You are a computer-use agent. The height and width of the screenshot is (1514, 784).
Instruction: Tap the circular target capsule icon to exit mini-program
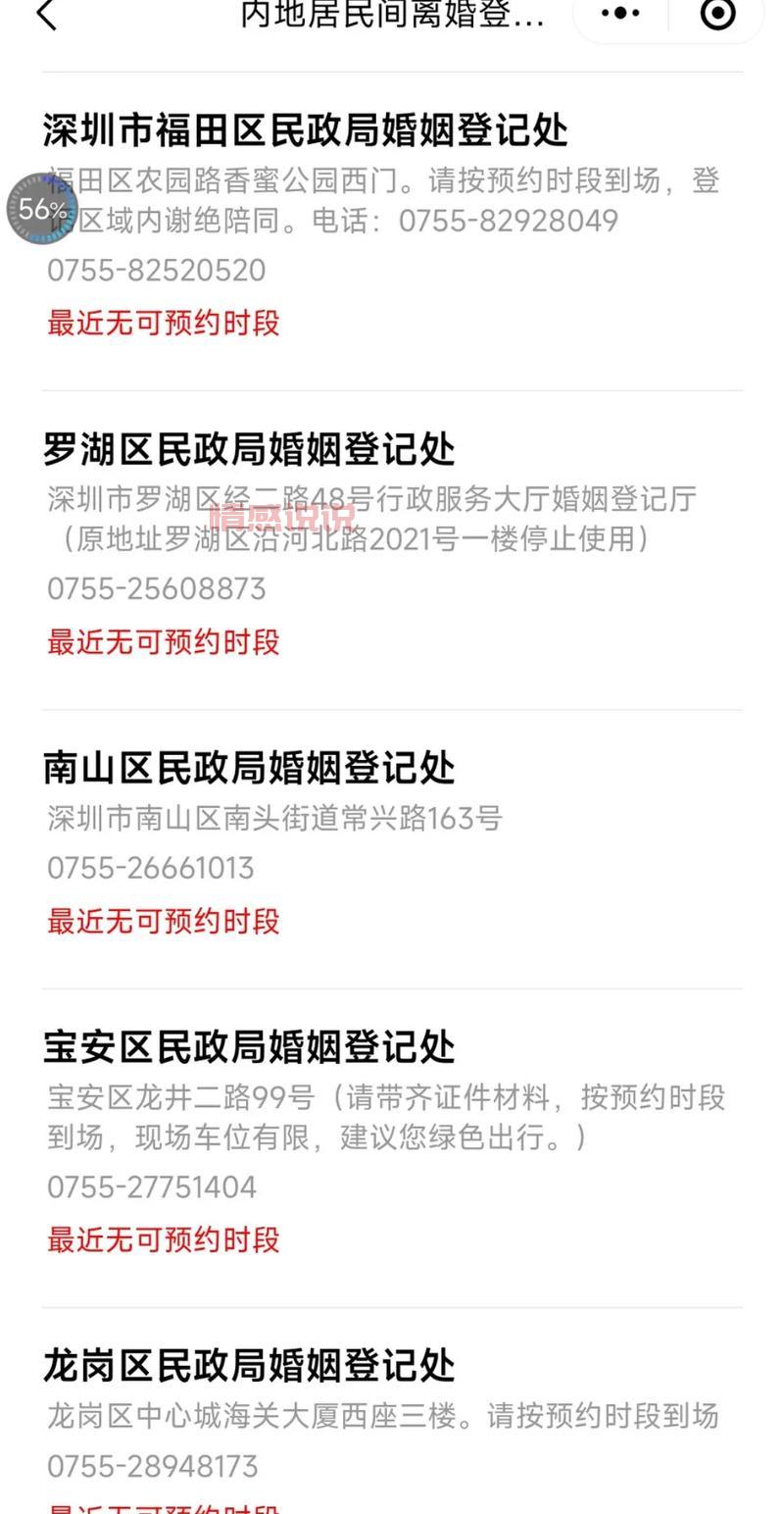click(x=716, y=16)
